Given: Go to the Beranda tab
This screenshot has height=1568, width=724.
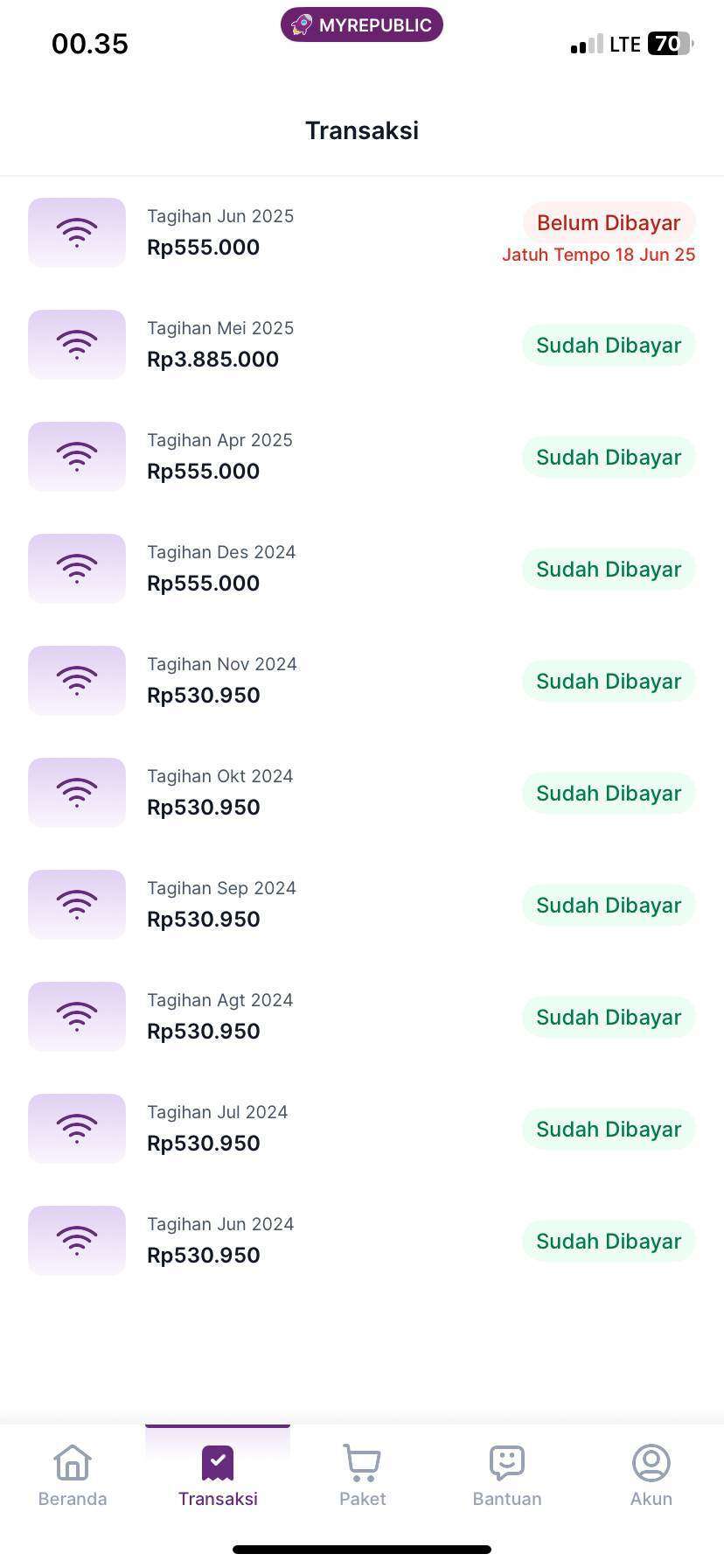Looking at the screenshot, I should (73, 1475).
